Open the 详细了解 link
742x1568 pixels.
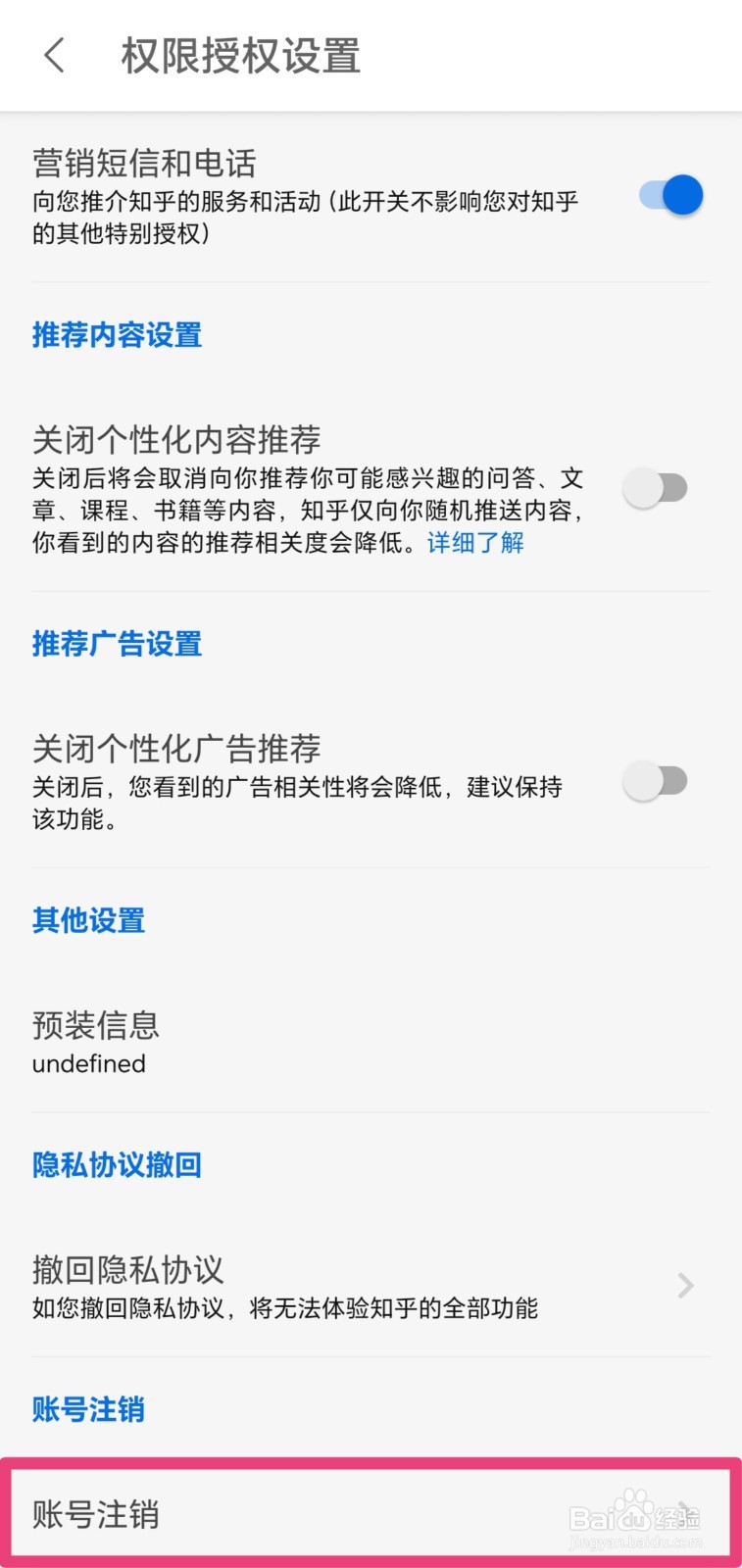tap(474, 542)
